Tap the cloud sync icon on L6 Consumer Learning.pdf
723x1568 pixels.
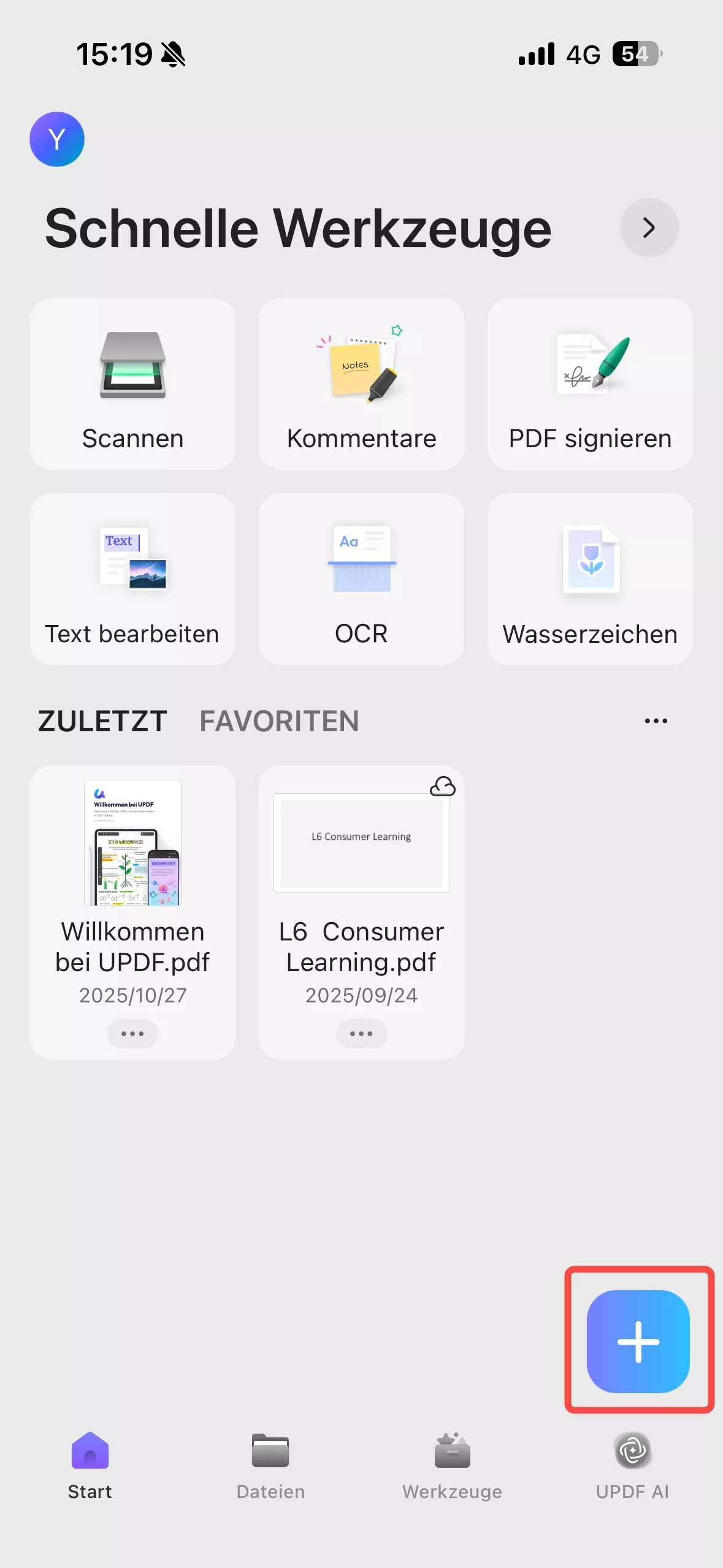(x=443, y=788)
